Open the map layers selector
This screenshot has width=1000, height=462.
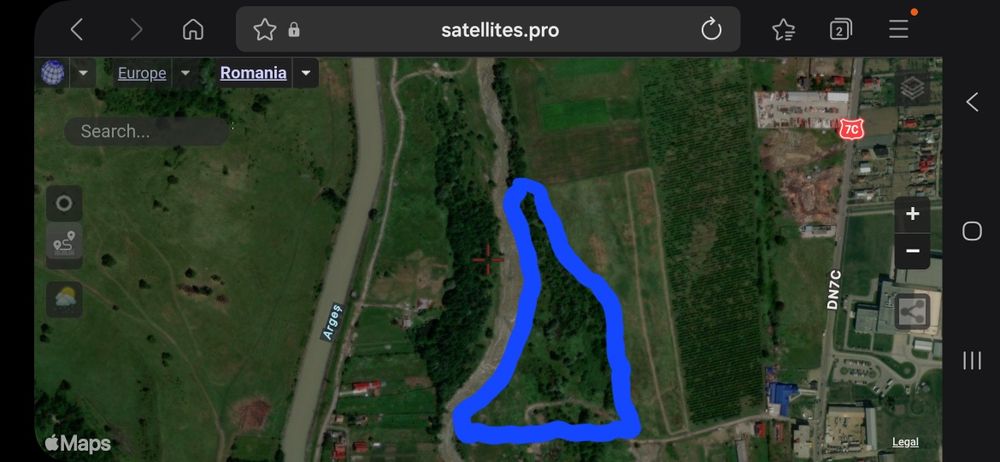pyautogui.click(x=912, y=89)
